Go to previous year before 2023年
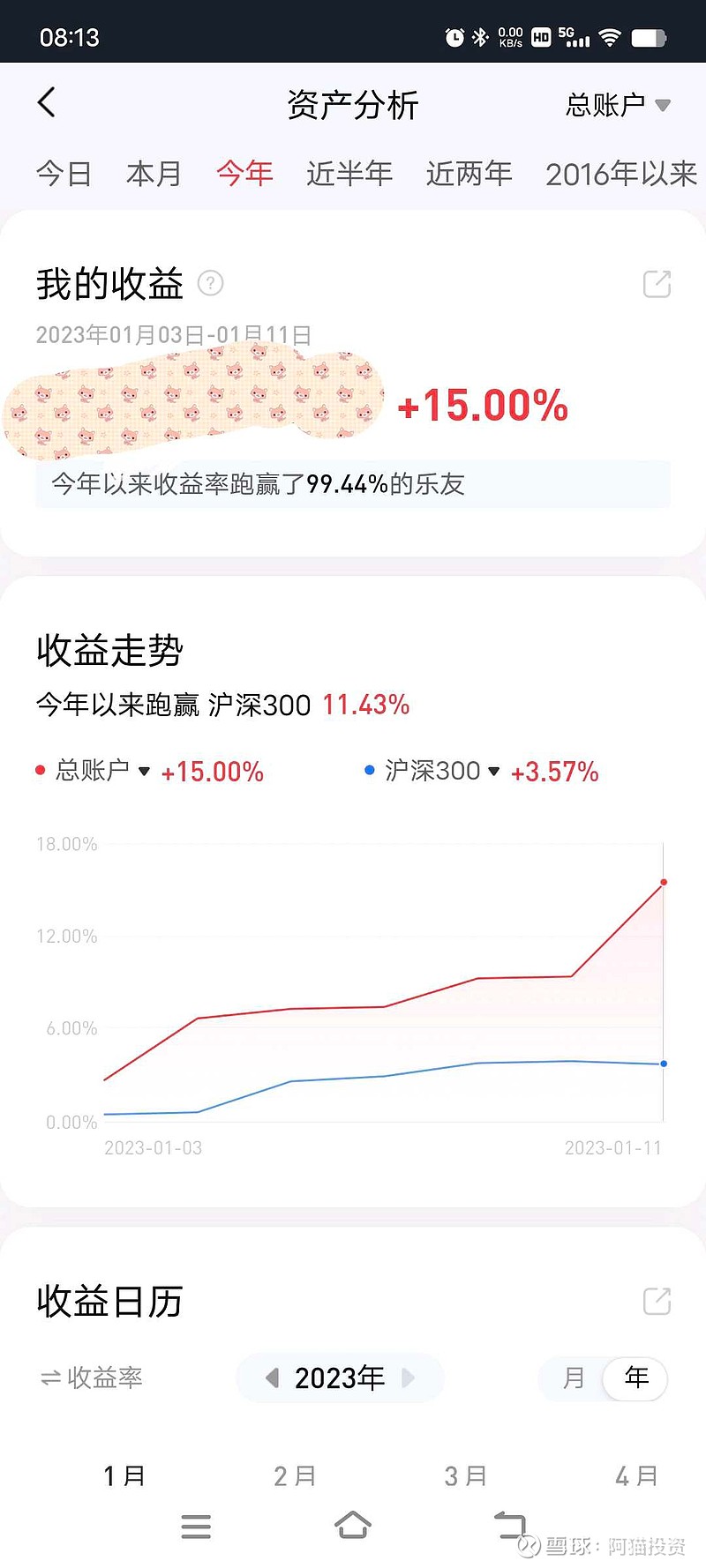This screenshot has width=706, height=1568. 272,1378
